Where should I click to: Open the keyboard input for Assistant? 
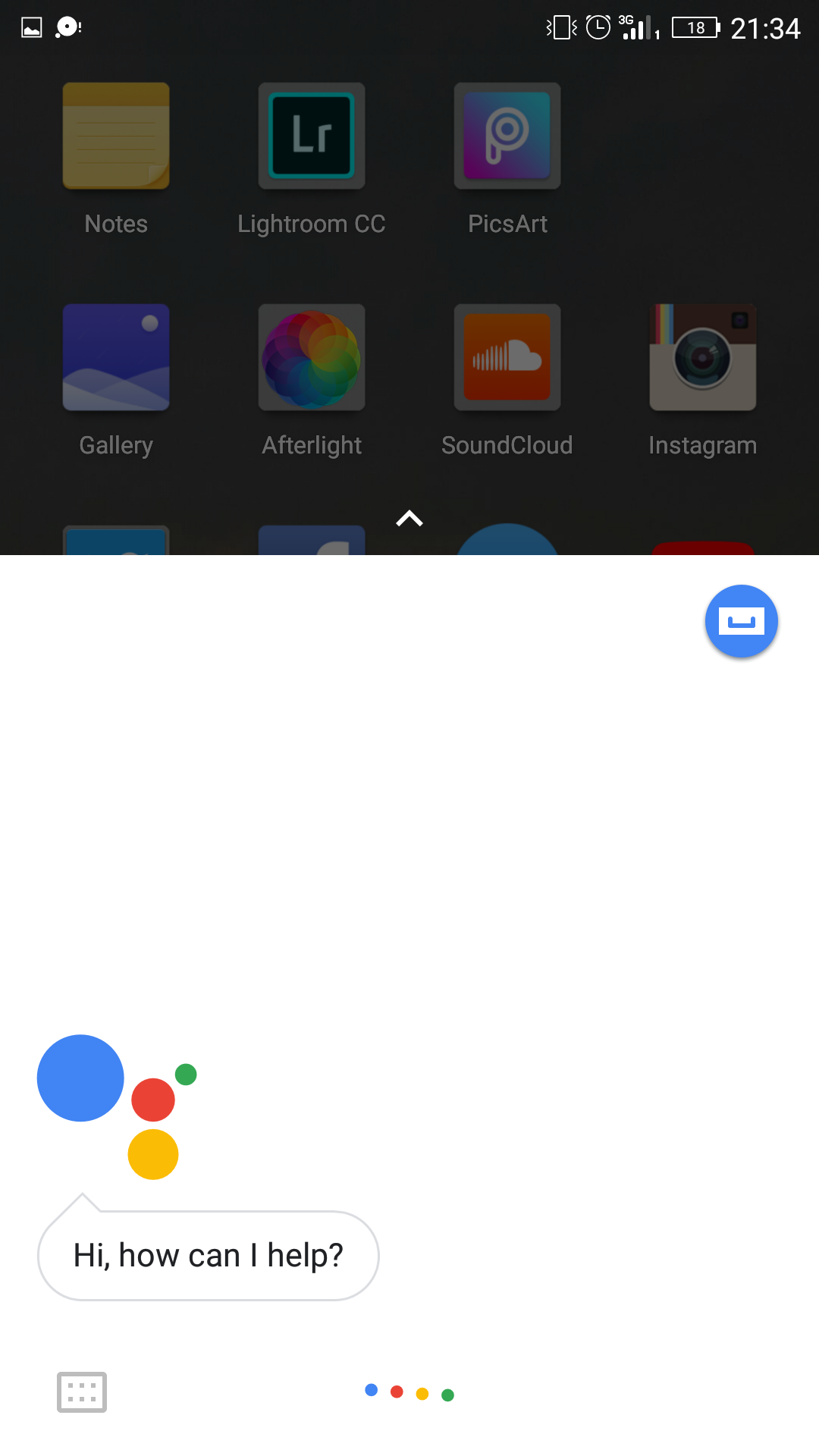[x=82, y=1392]
